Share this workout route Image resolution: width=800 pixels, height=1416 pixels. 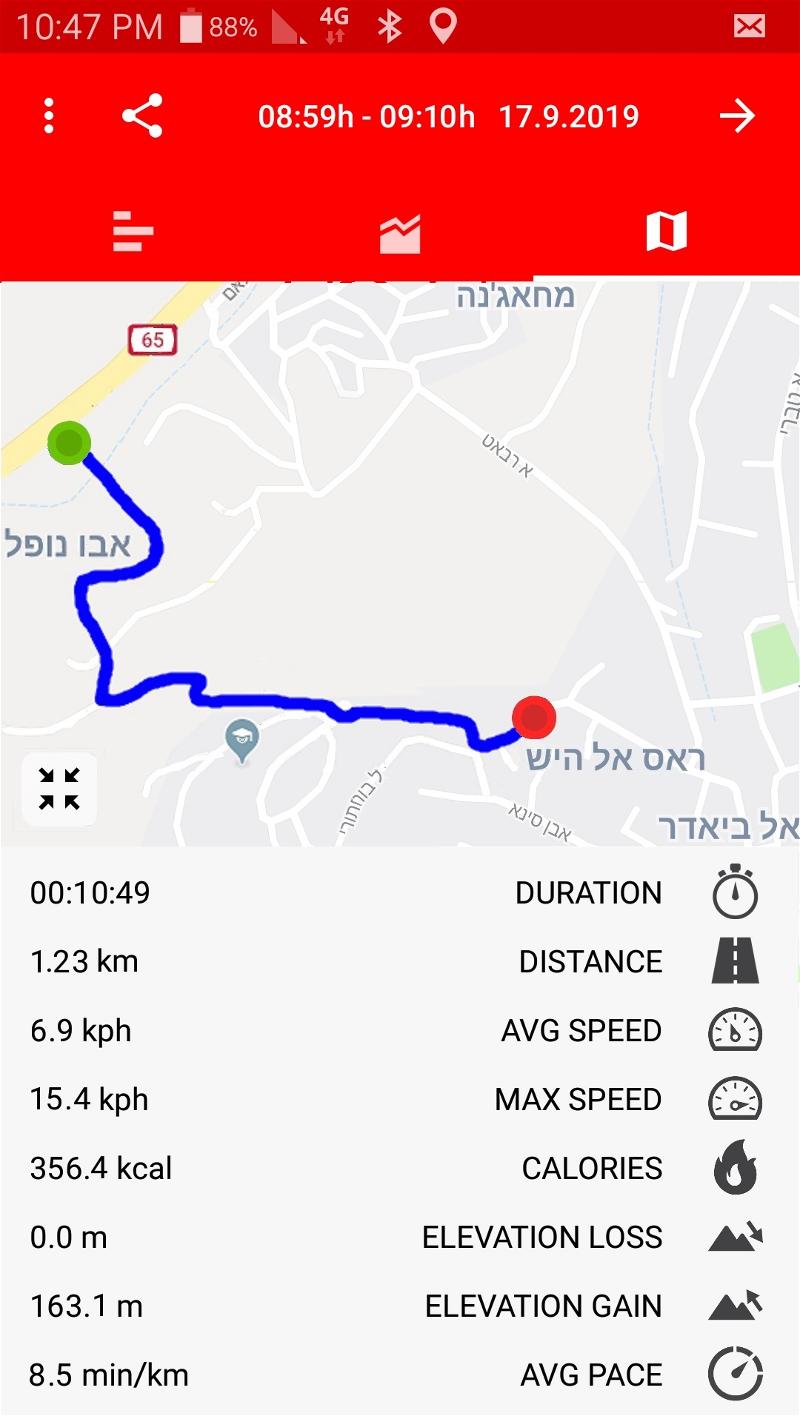point(142,116)
